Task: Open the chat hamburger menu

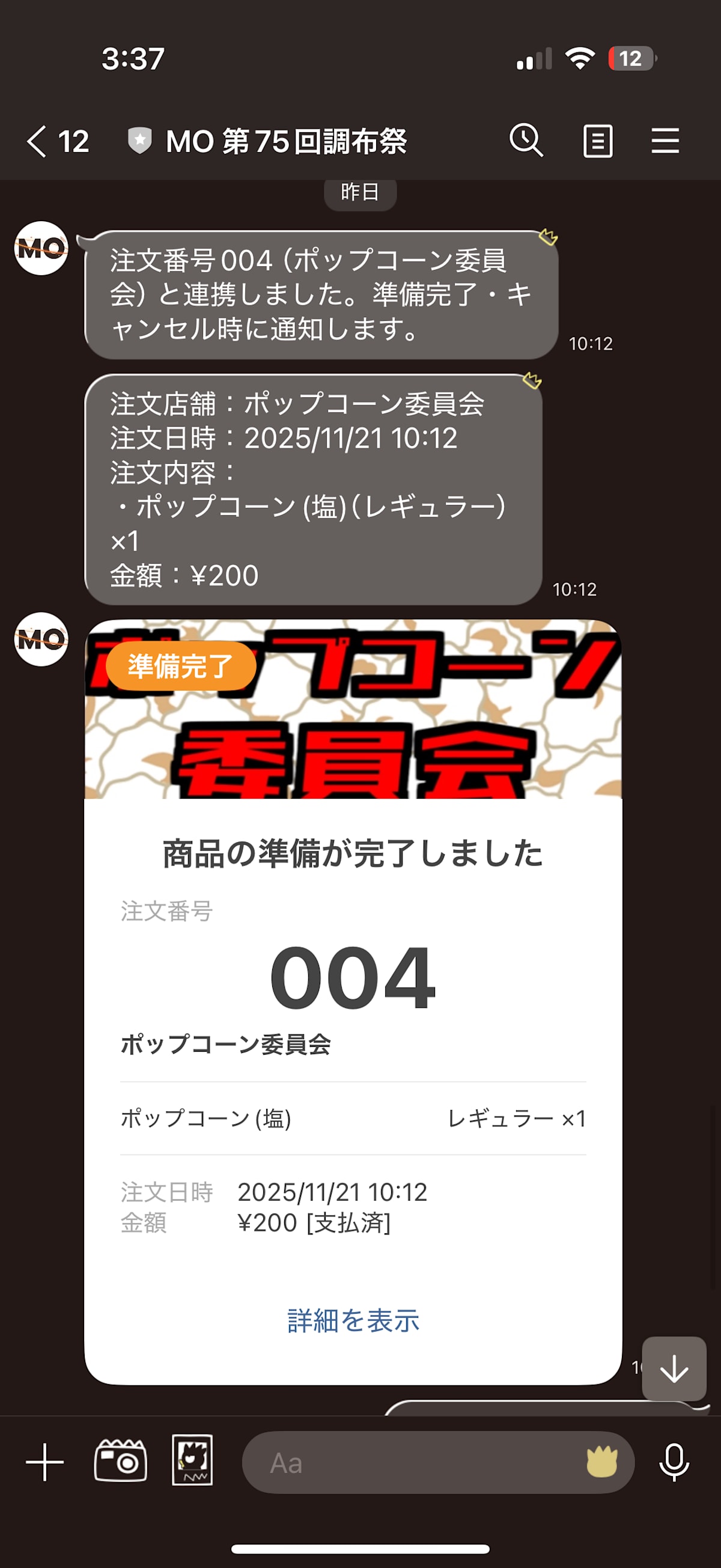Action: 665,142
